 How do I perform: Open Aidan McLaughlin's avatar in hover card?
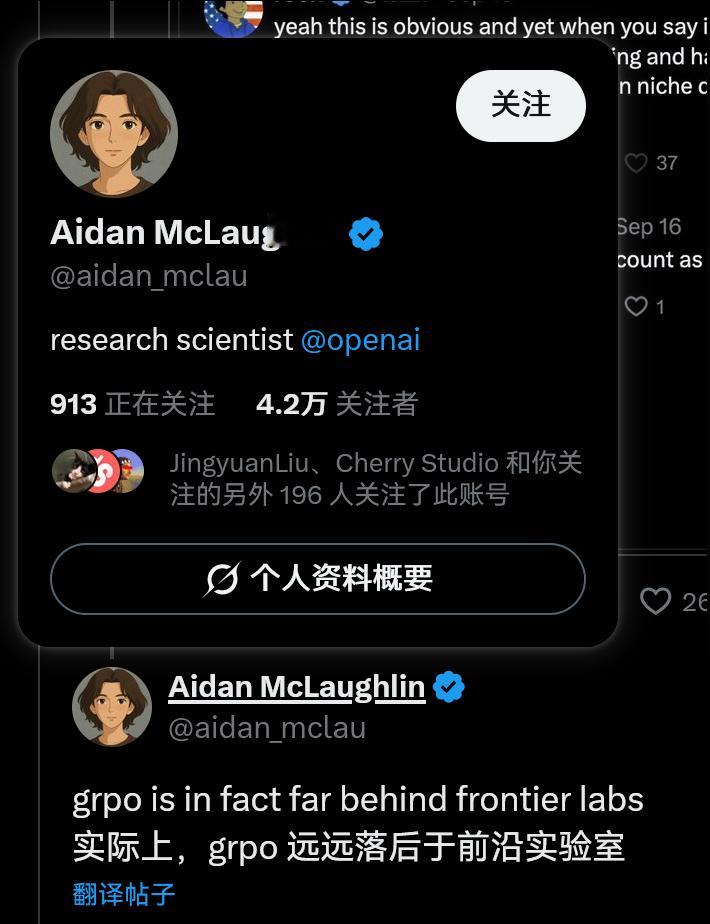click(114, 134)
